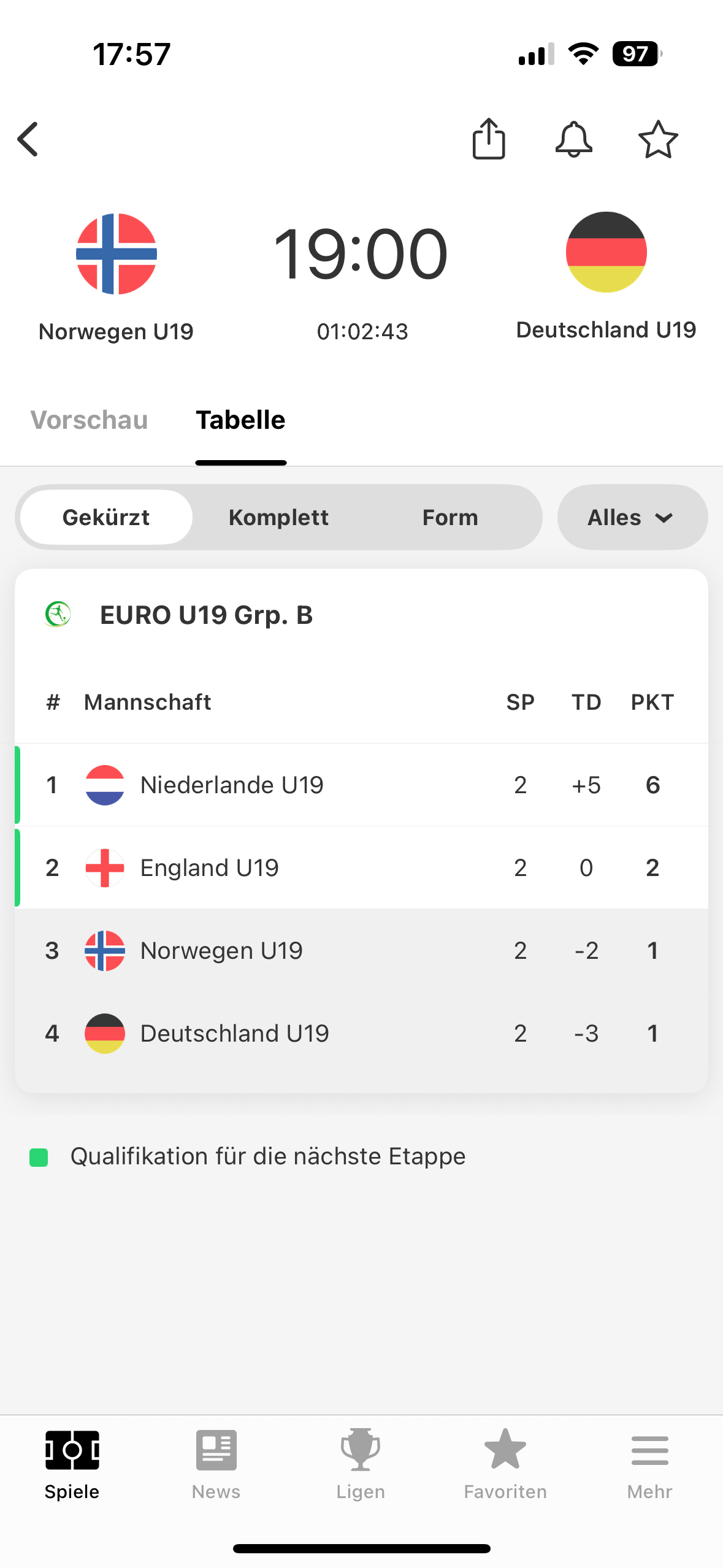Go to the Ligen tab
Viewport: 723px width, 1568px height.
[x=361, y=1464]
